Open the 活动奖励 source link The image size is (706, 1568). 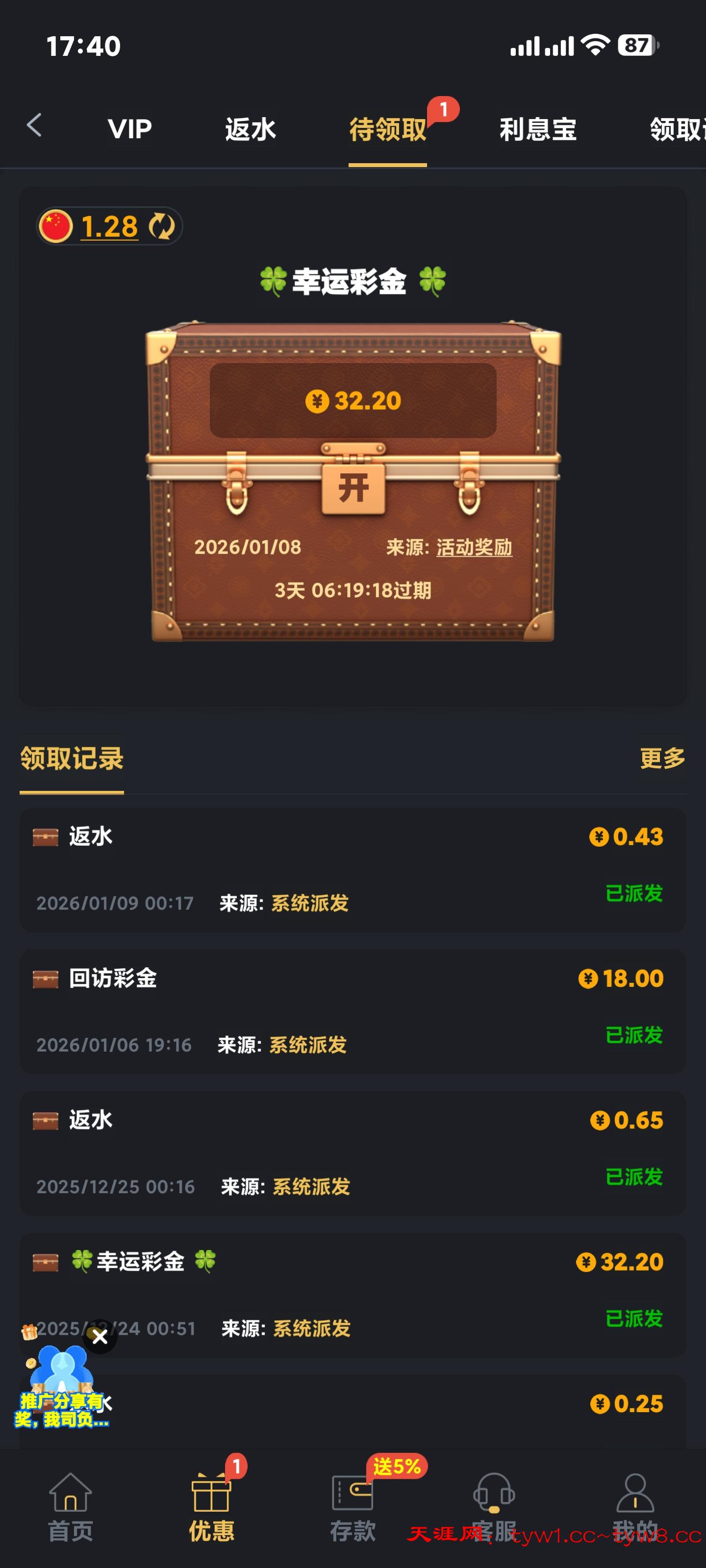pos(474,547)
